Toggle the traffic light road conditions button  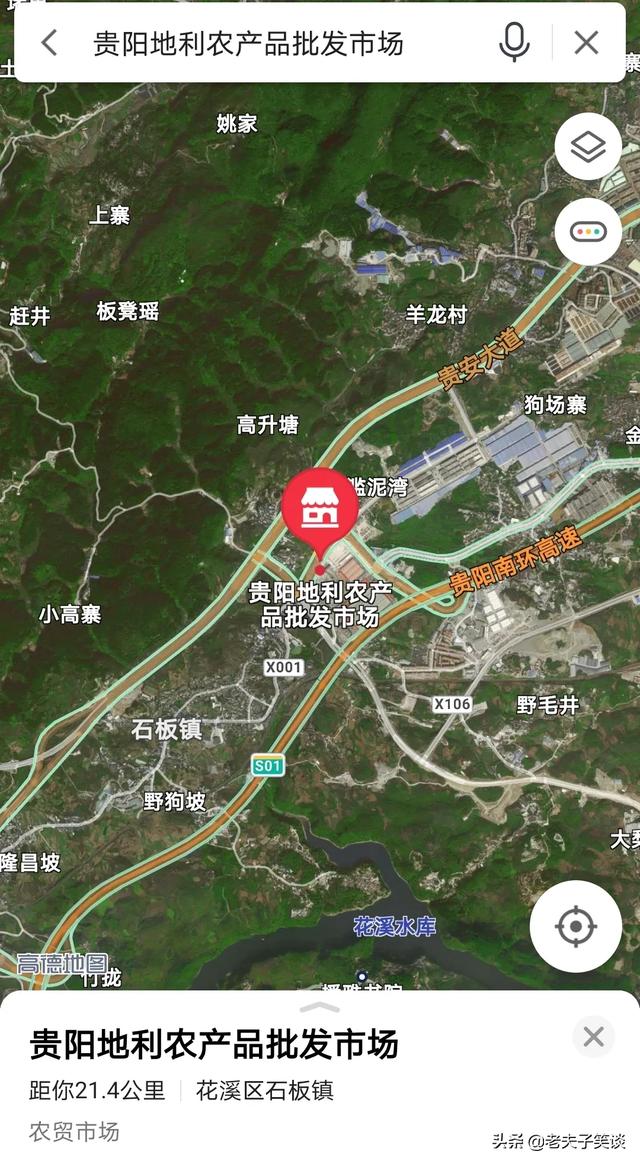coord(588,231)
